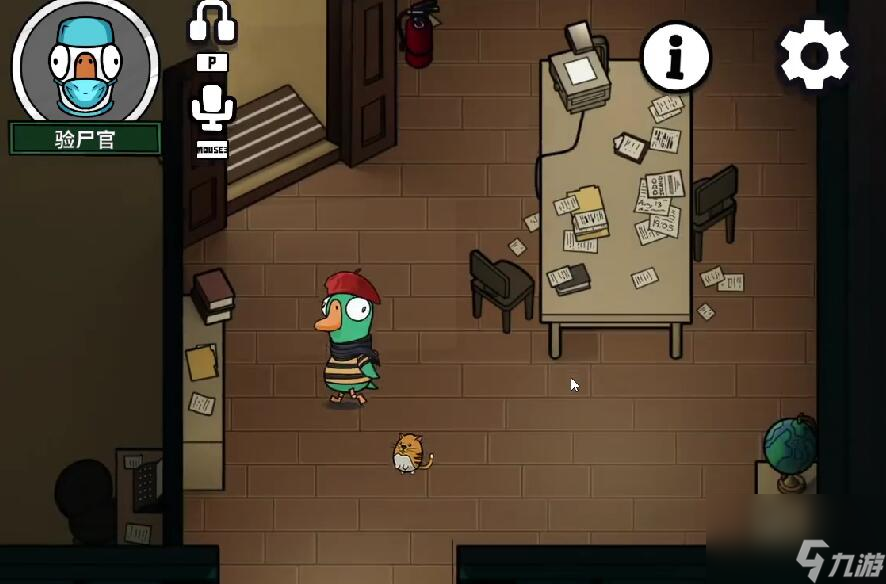Open the info panel
This screenshot has width=886, height=584.
[675, 57]
